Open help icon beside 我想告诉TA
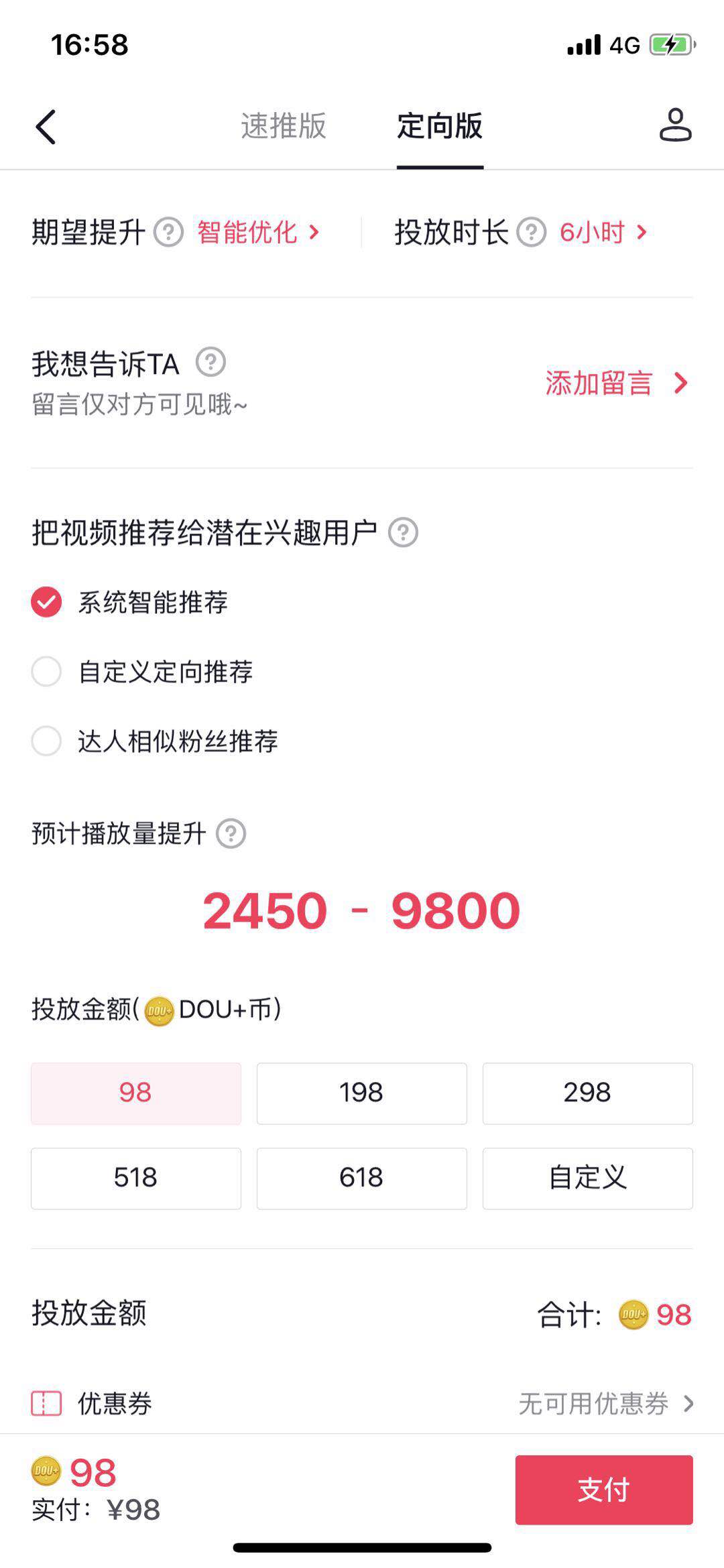724x1568 pixels. pyautogui.click(x=210, y=362)
